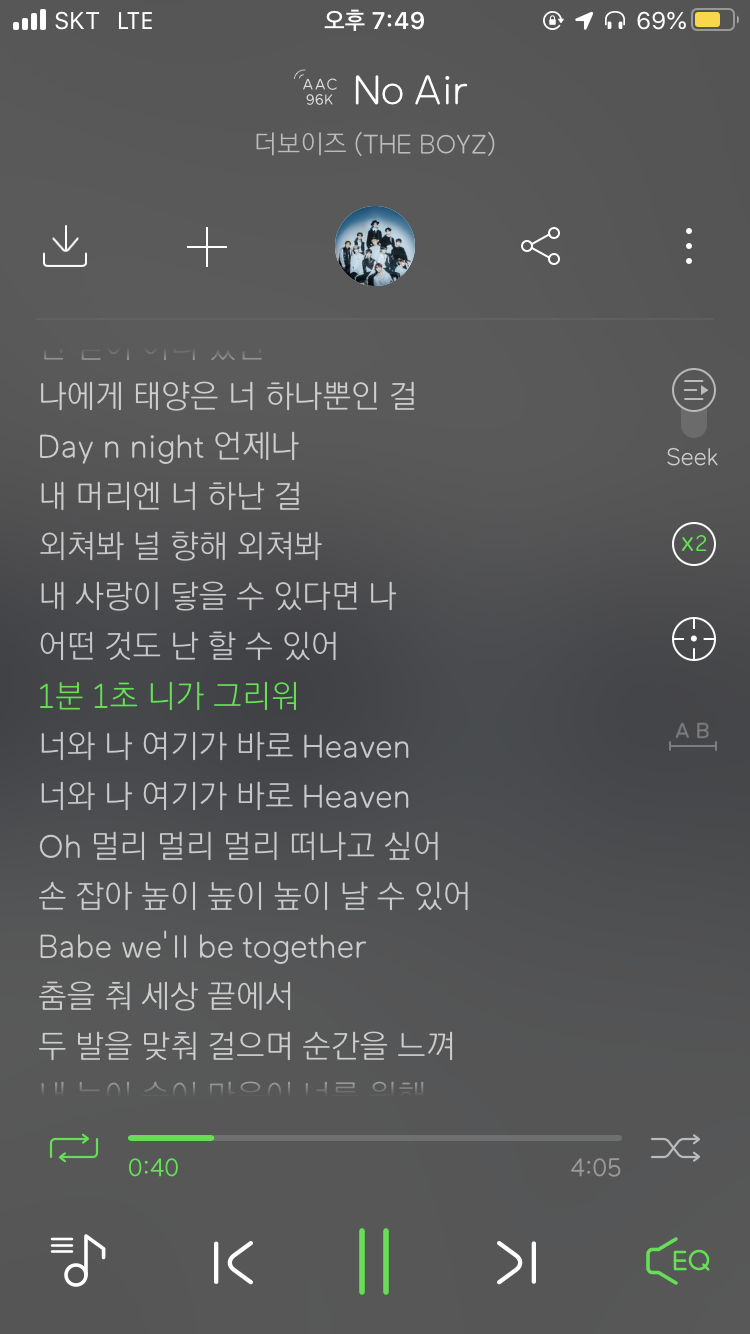Open the three-dot overflow menu
This screenshot has width=750, height=1334.
(688, 246)
